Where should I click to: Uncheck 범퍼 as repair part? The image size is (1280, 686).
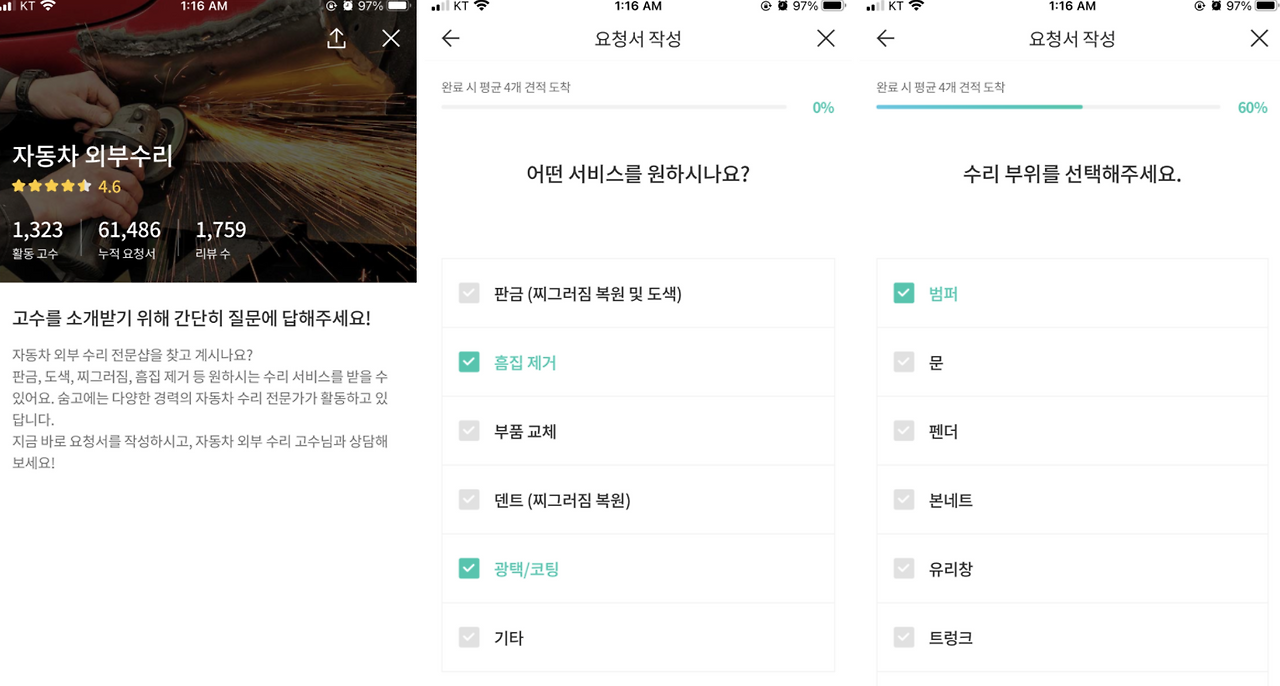pyautogui.click(x=904, y=293)
